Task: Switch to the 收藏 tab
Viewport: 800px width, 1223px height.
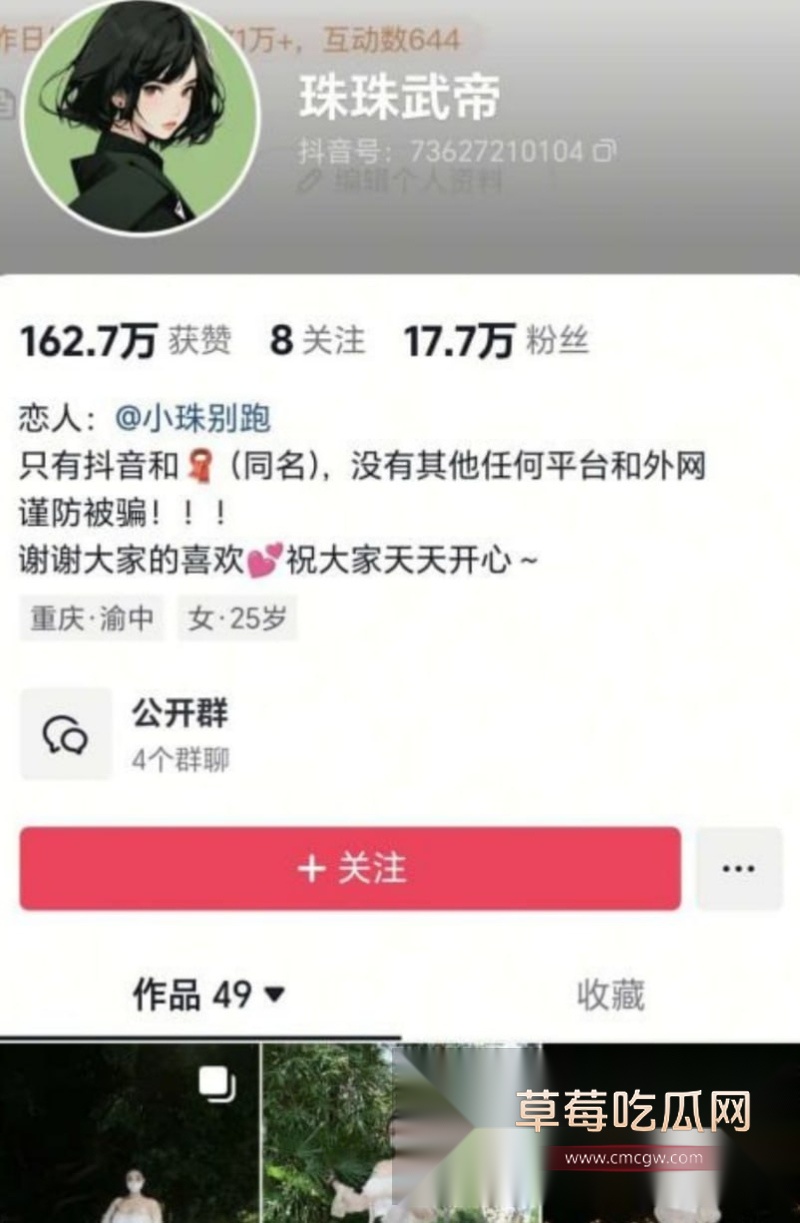Action: click(612, 992)
